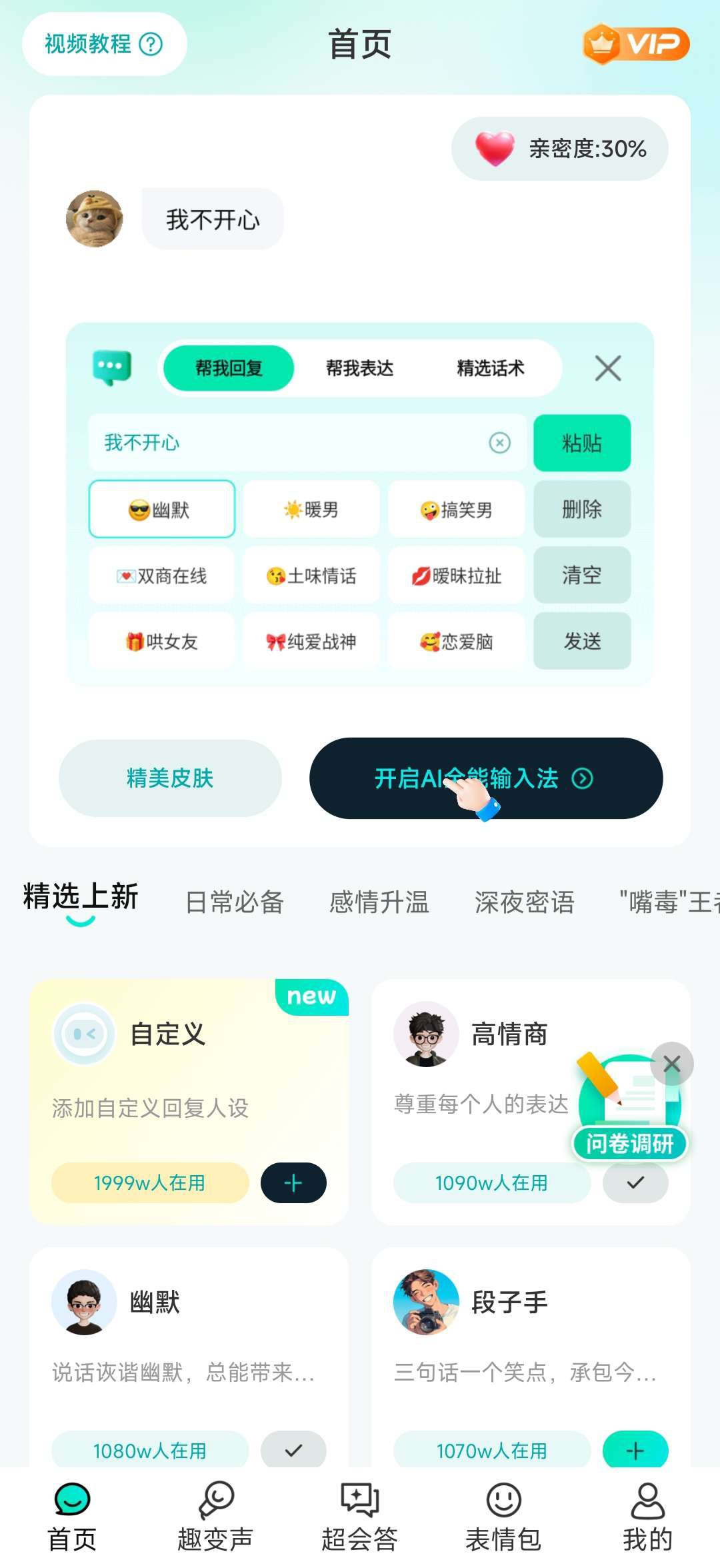
Task: Add the 自定义 custom persona
Action: pyautogui.click(x=293, y=1183)
